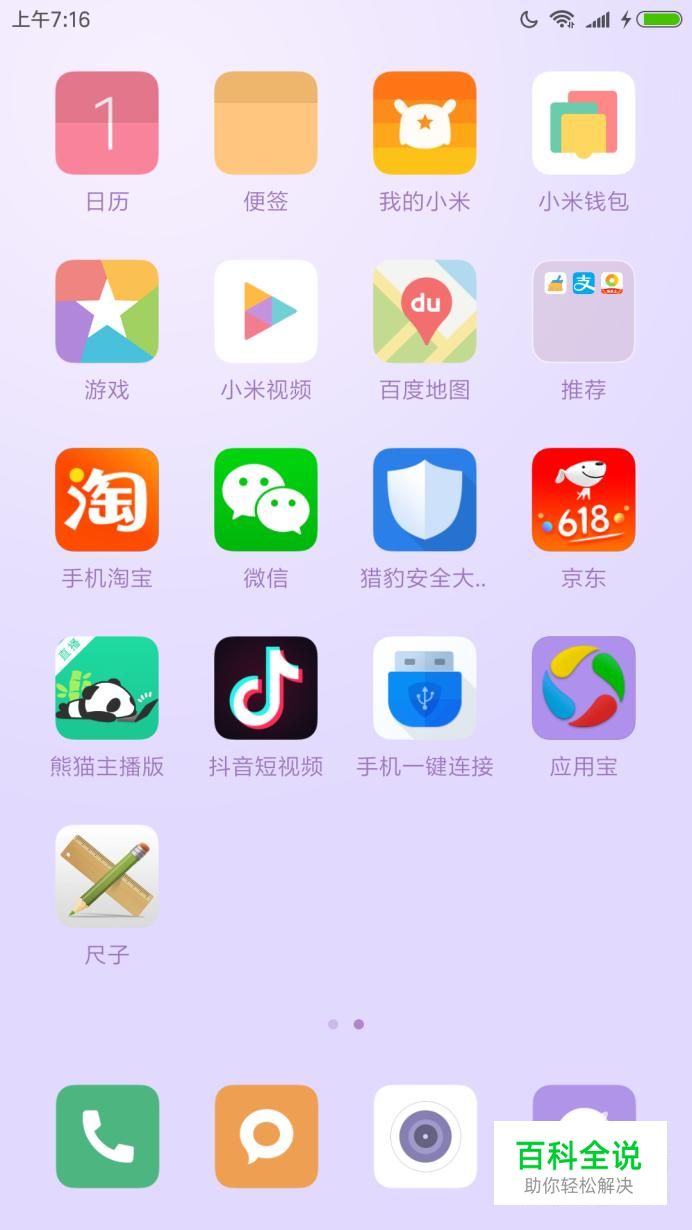Launch the 游戏 games app
The image size is (692, 1230).
[x=107, y=311]
